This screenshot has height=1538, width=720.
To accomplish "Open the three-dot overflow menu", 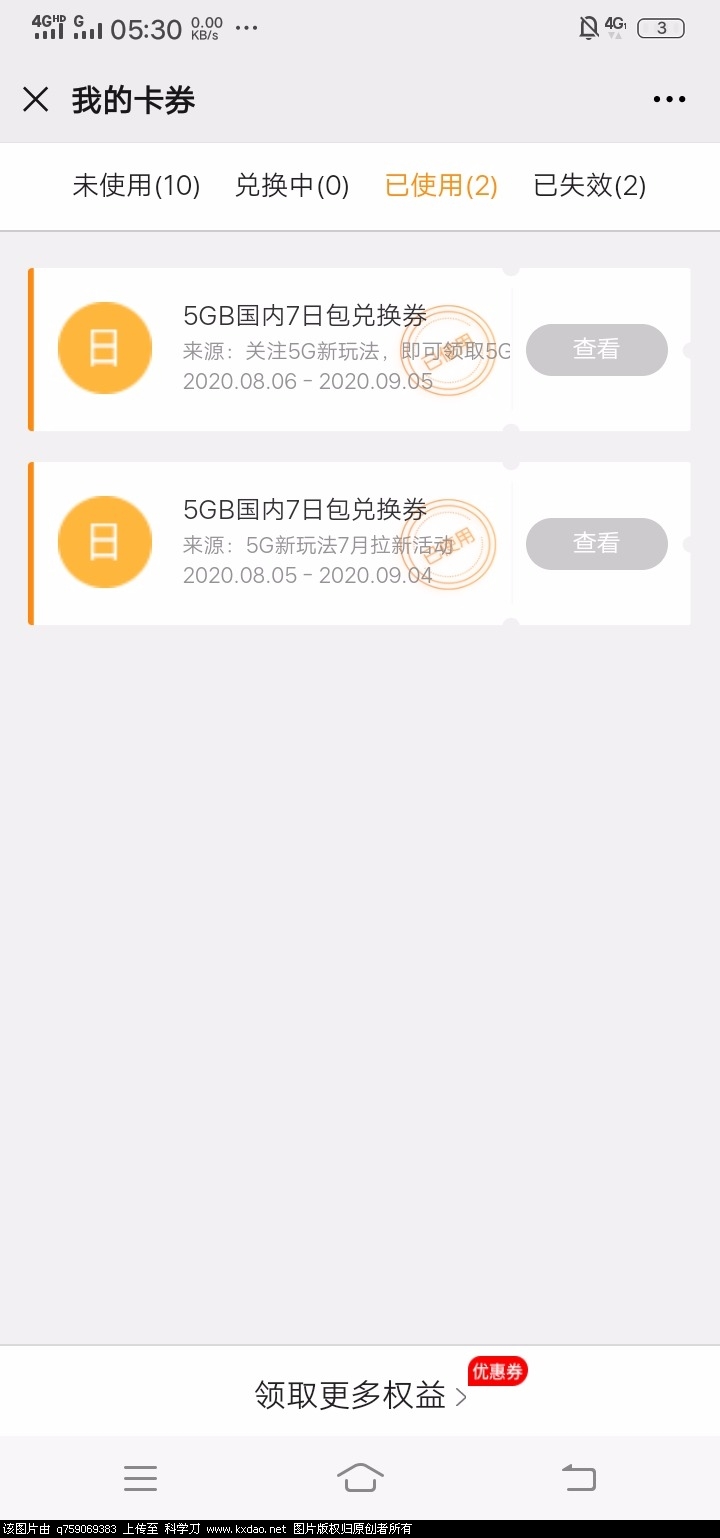I will click(669, 99).
